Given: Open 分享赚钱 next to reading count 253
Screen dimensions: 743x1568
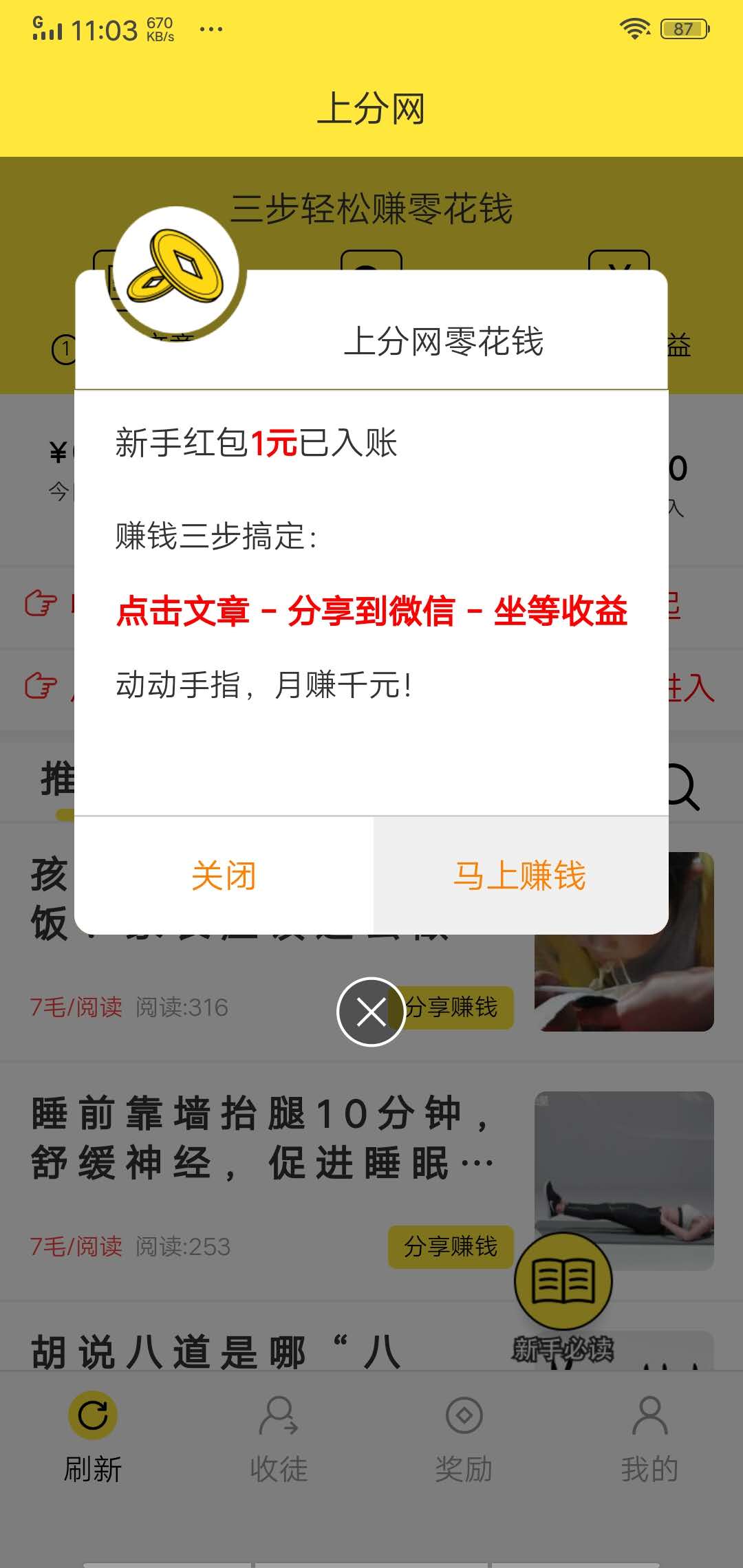Looking at the screenshot, I should point(452,1247).
